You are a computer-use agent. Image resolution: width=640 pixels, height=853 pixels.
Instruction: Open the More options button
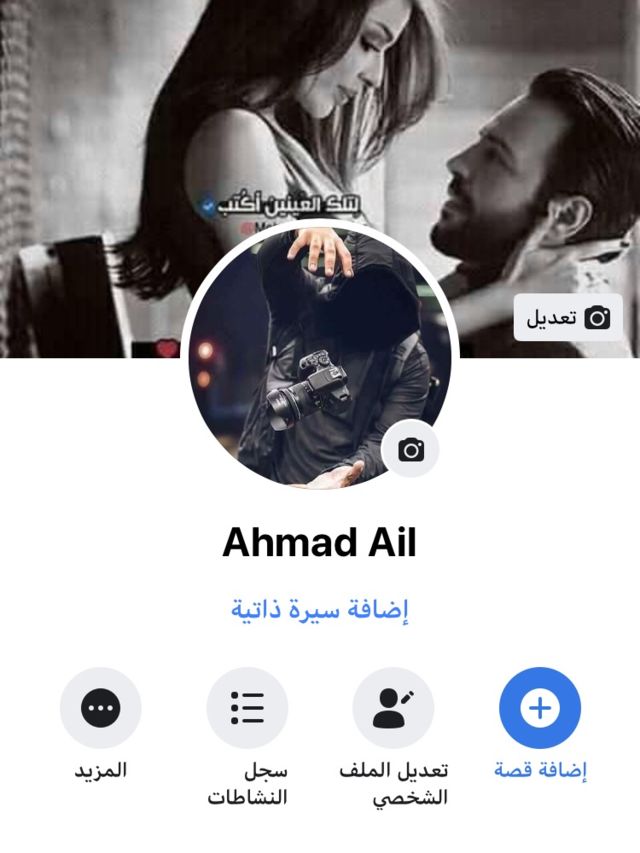coord(101,709)
